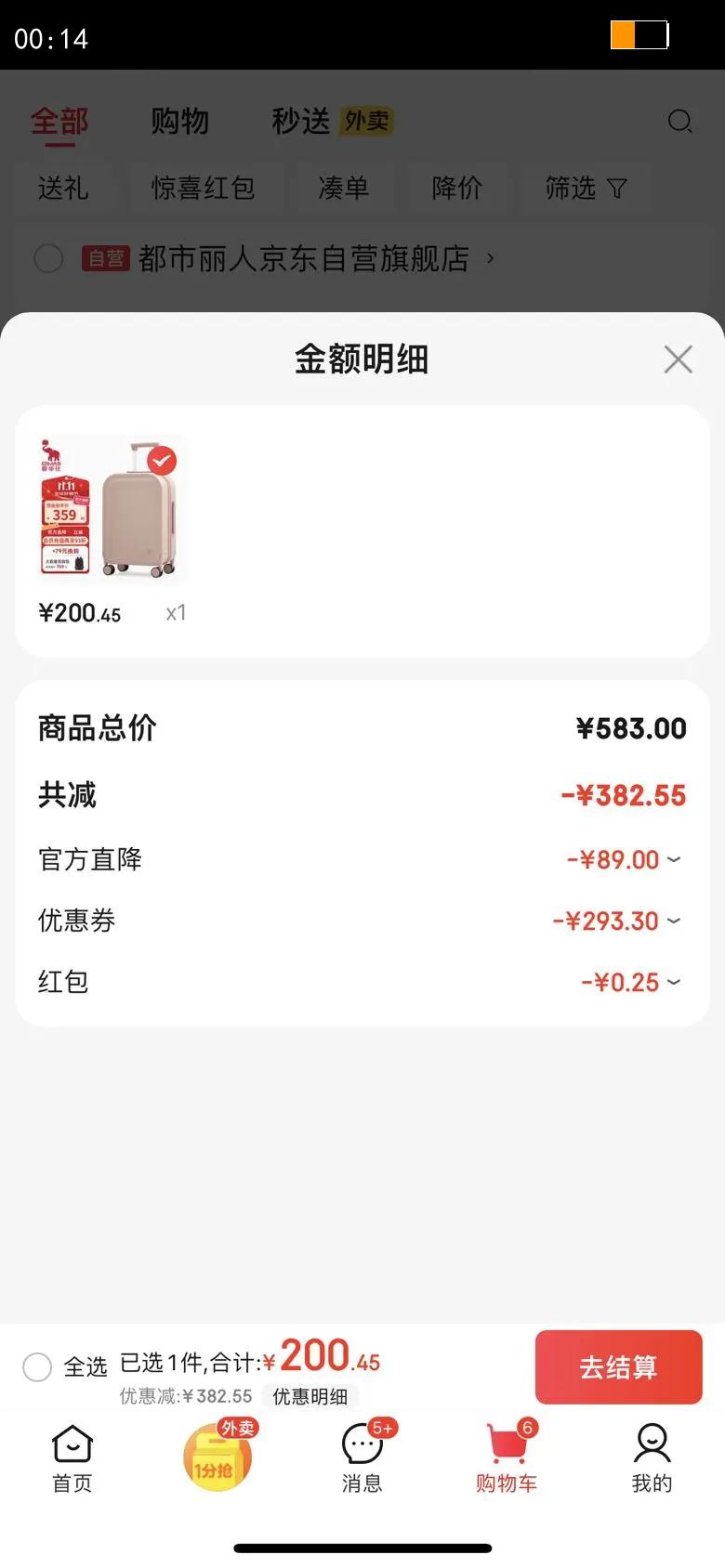Tap 去结算 to check out
This screenshot has height=1568, width=725.
[x=618, y=1366]
